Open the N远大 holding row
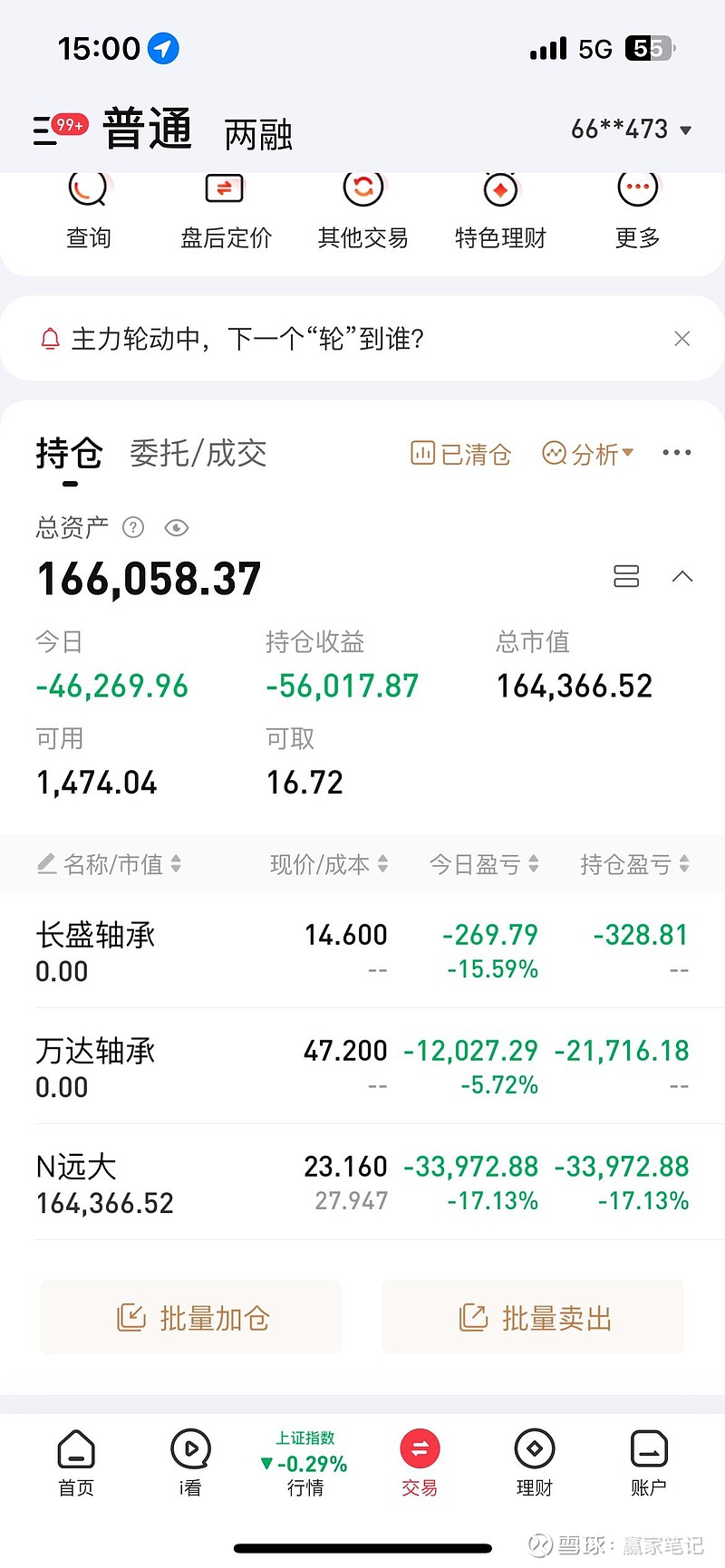The height and width of the screenshot is (1568, 725). pos(362,1183)
